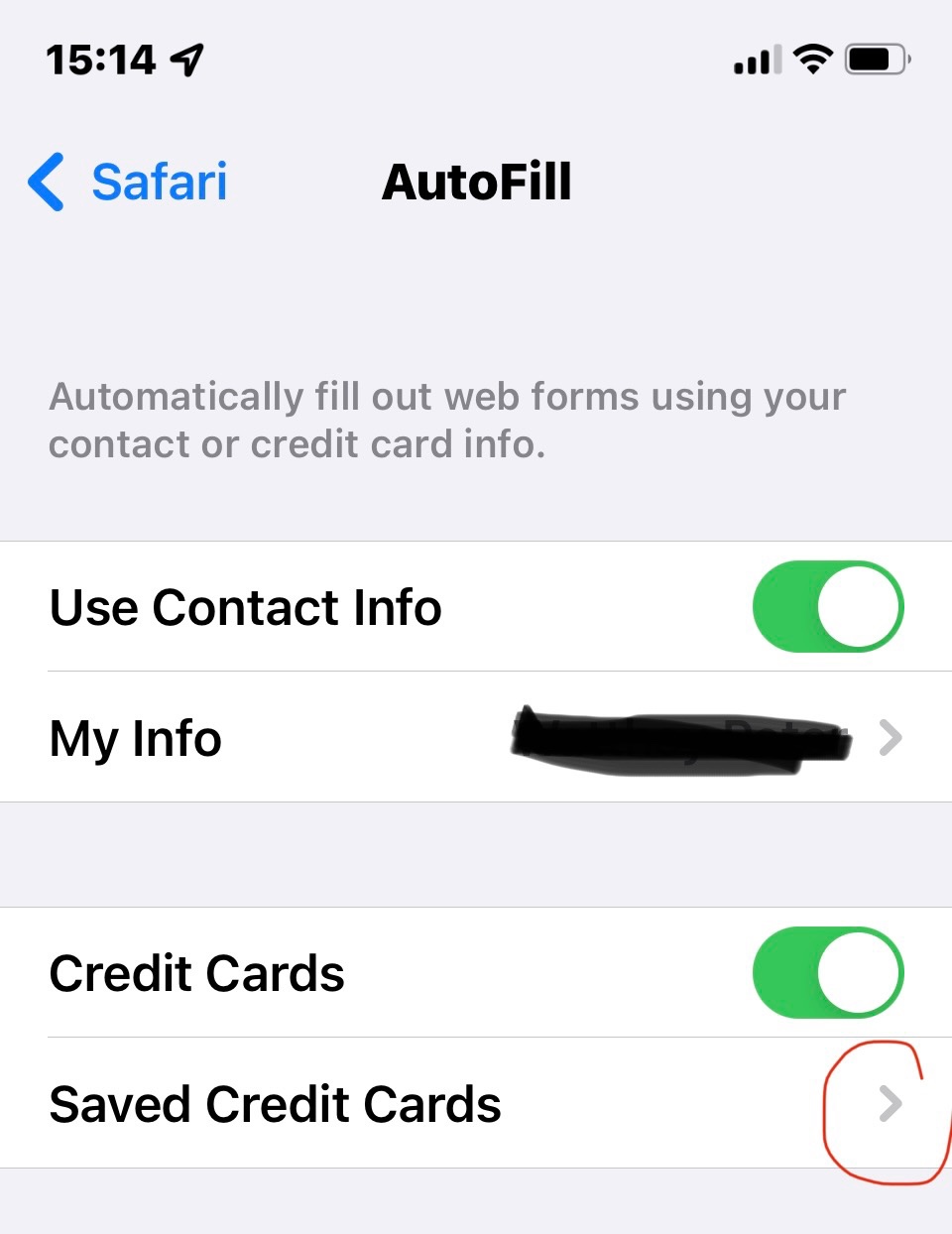Tap the battery indicator icon
952x1234 pixels.
[x=873, y=58]
